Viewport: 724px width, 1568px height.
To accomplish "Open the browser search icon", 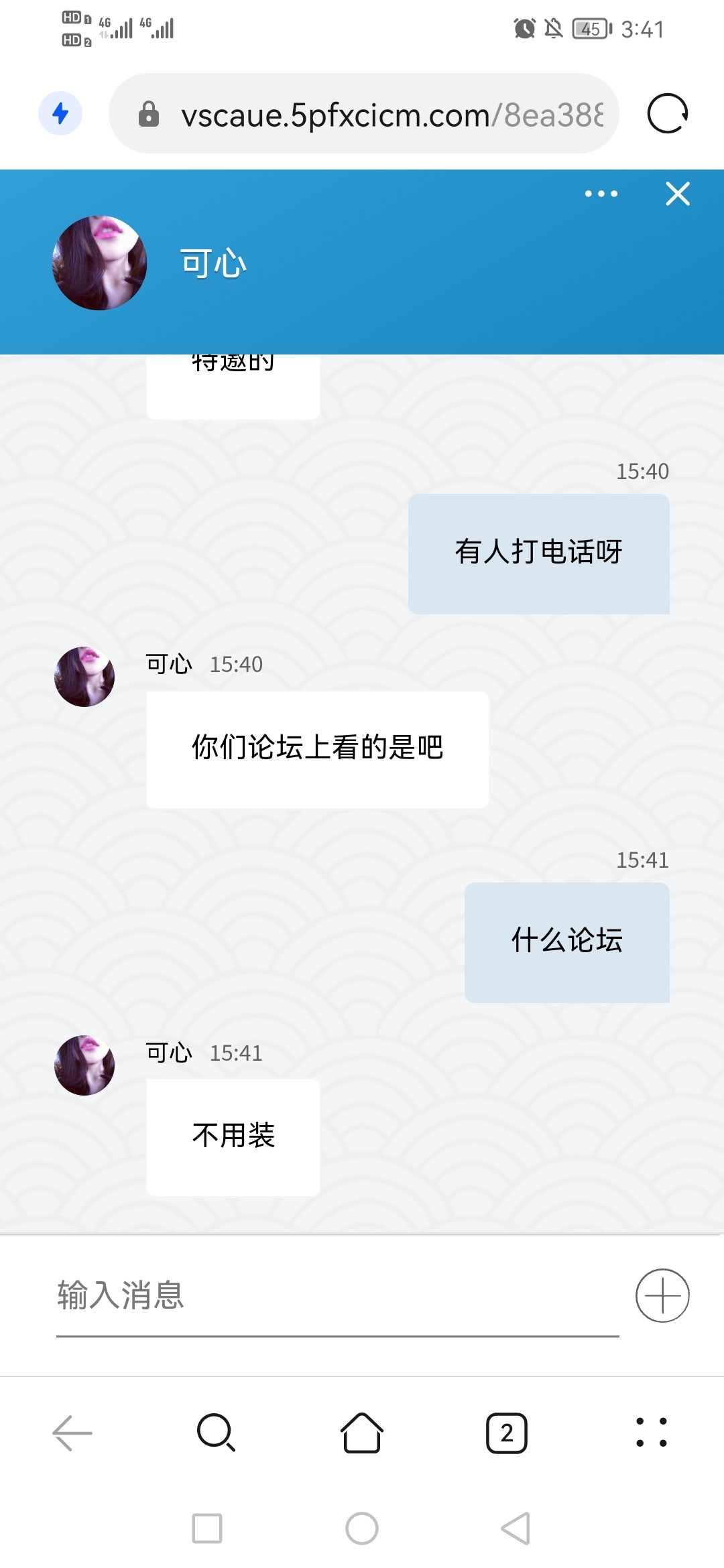I will [x=216, y=1433].
